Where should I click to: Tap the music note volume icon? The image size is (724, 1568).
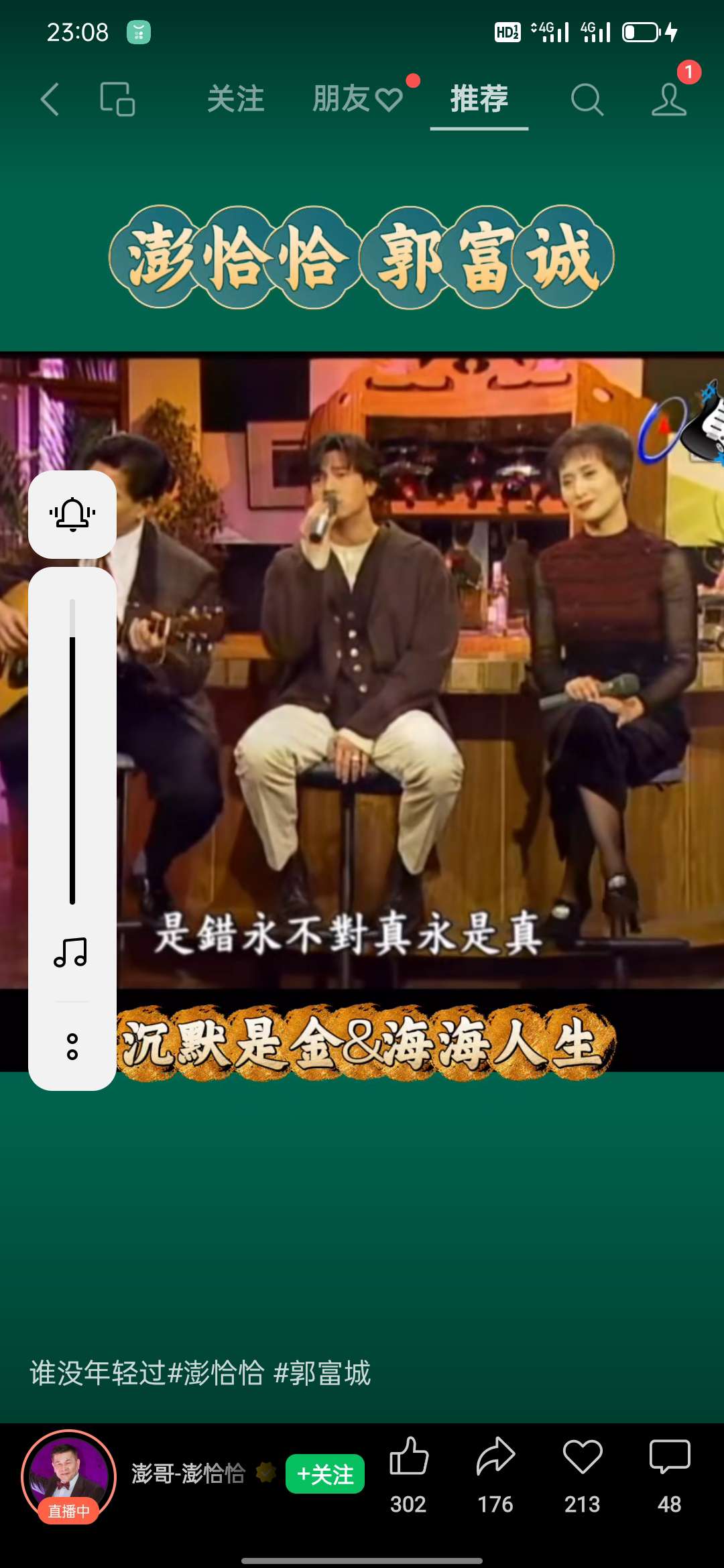[71, 952]
